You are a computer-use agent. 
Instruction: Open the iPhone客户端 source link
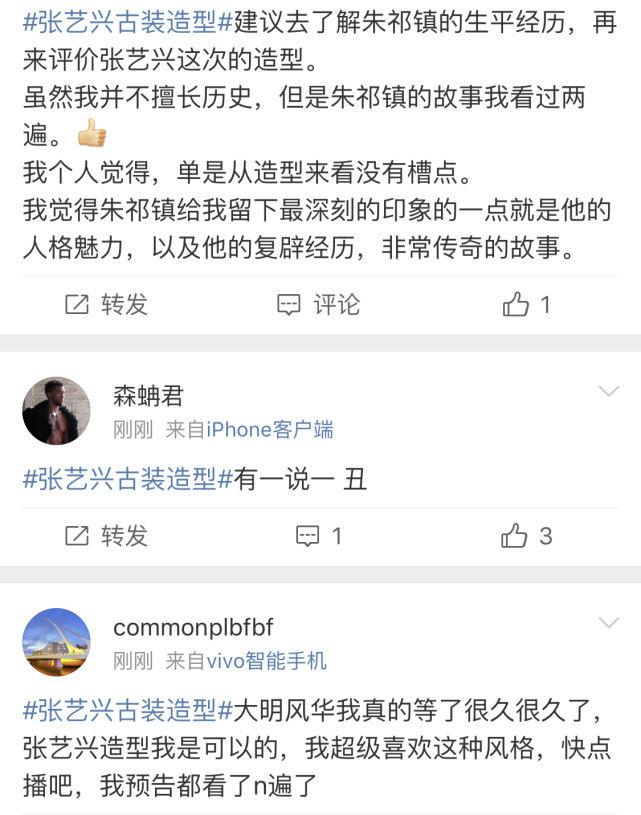269,430
